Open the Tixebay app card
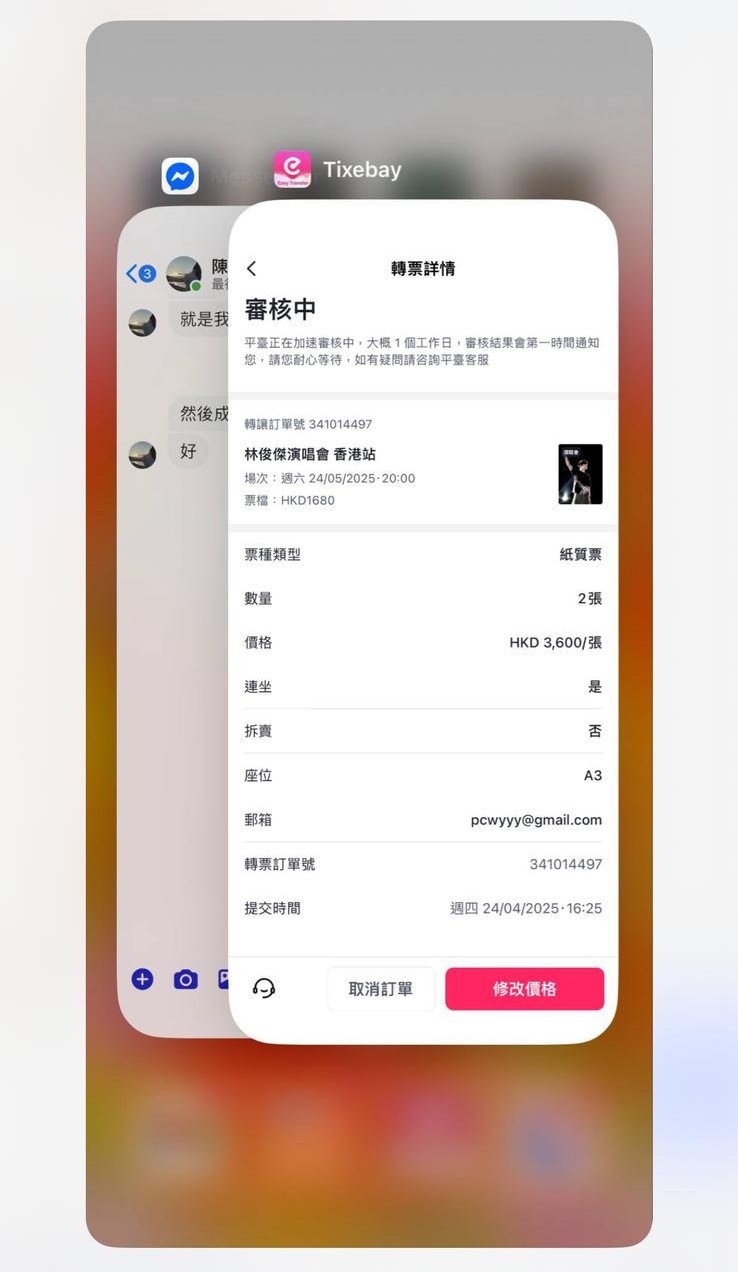738x1272 pixels. click(x=422, y=620)
